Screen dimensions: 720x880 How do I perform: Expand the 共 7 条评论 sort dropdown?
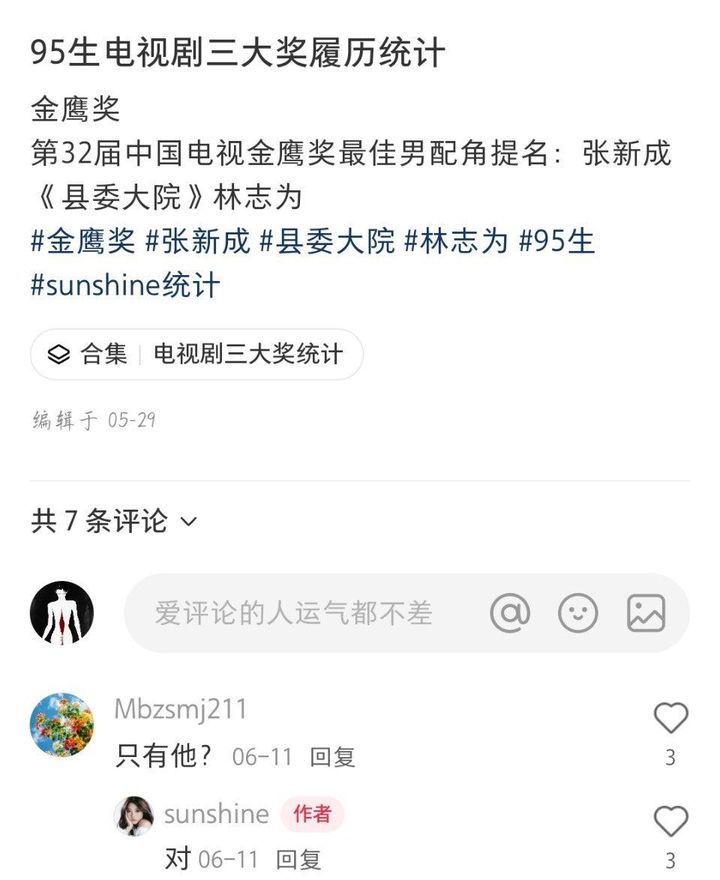[188, 521]
